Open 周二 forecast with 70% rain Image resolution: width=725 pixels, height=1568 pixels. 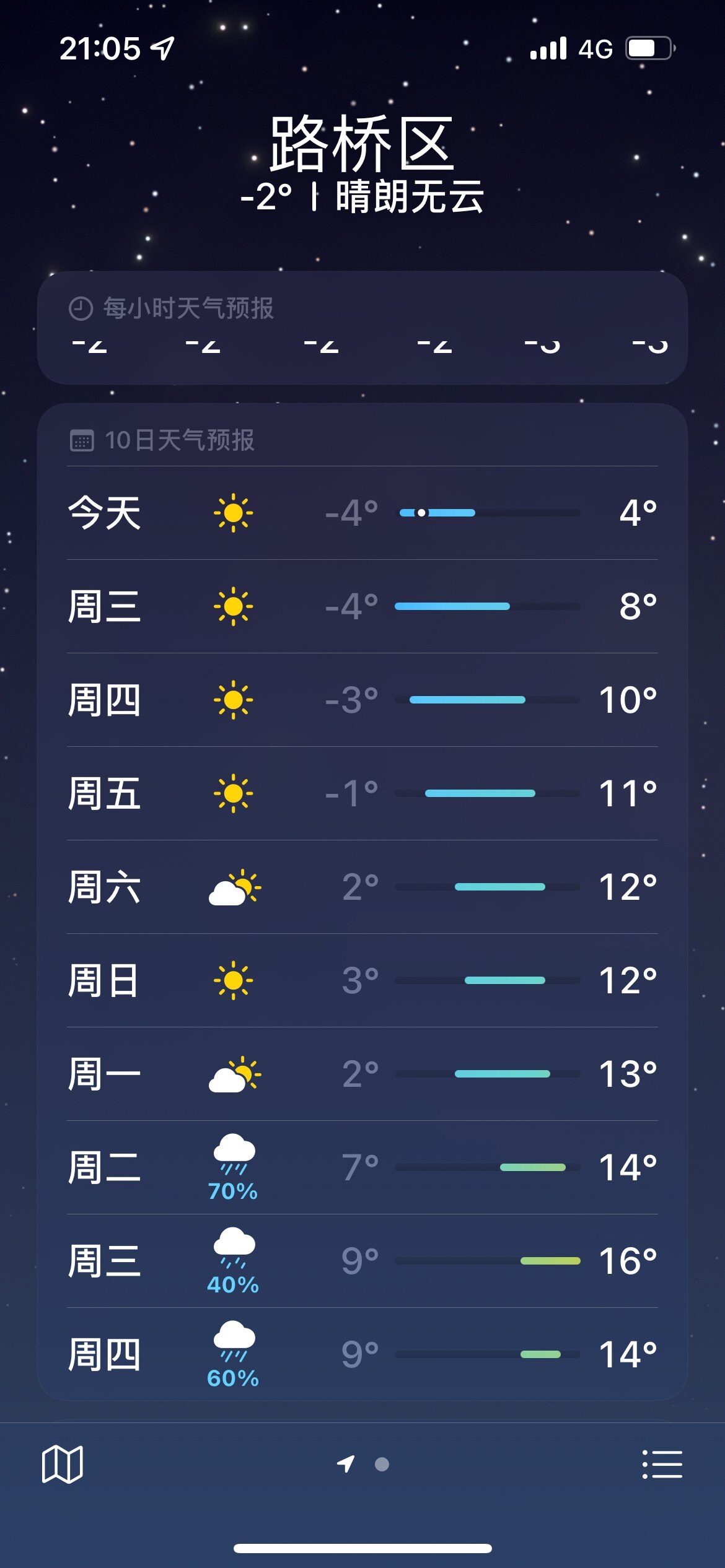[x=362, y=1167]
